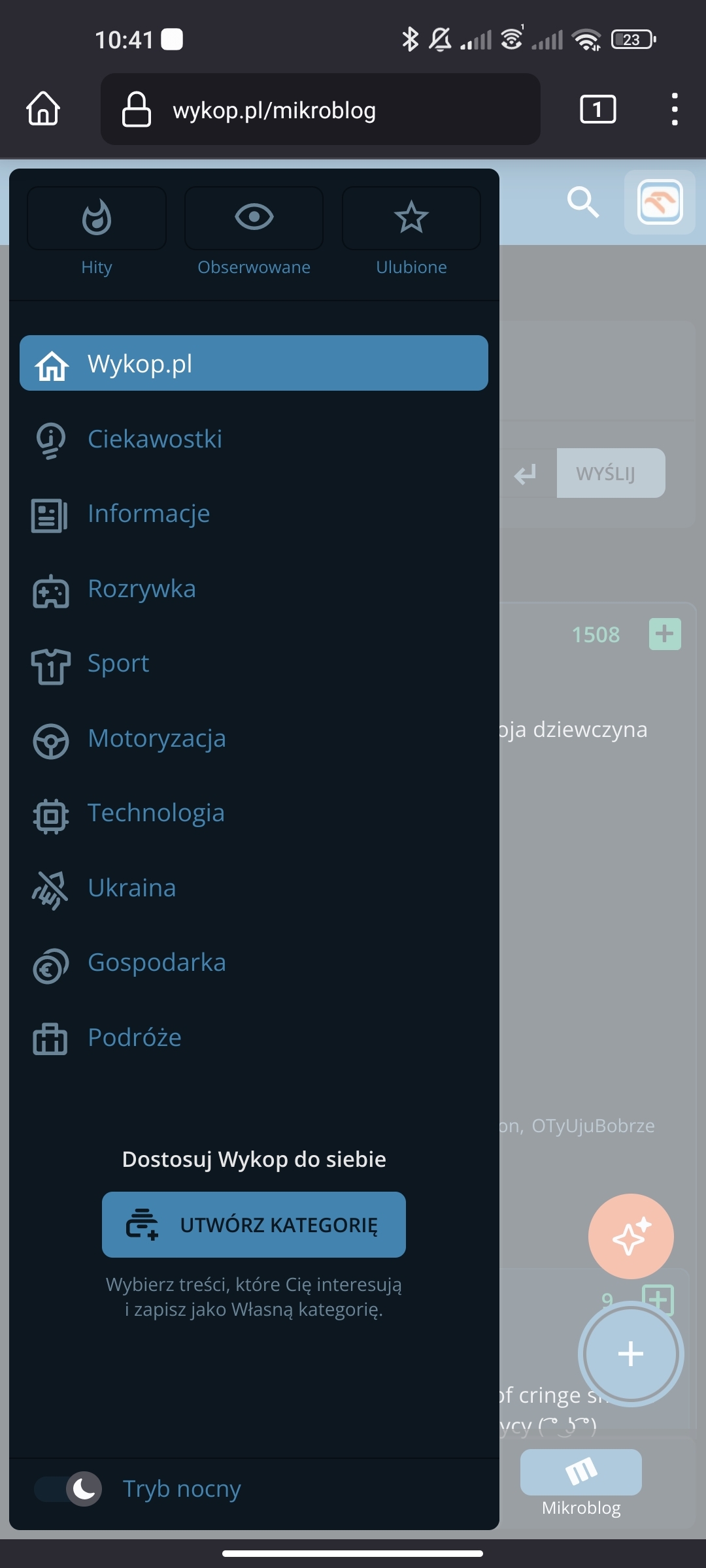The height and width of the screenshot is (1568, 706).
Task: Open the browser overflow menu
Action: click(674, 109)
